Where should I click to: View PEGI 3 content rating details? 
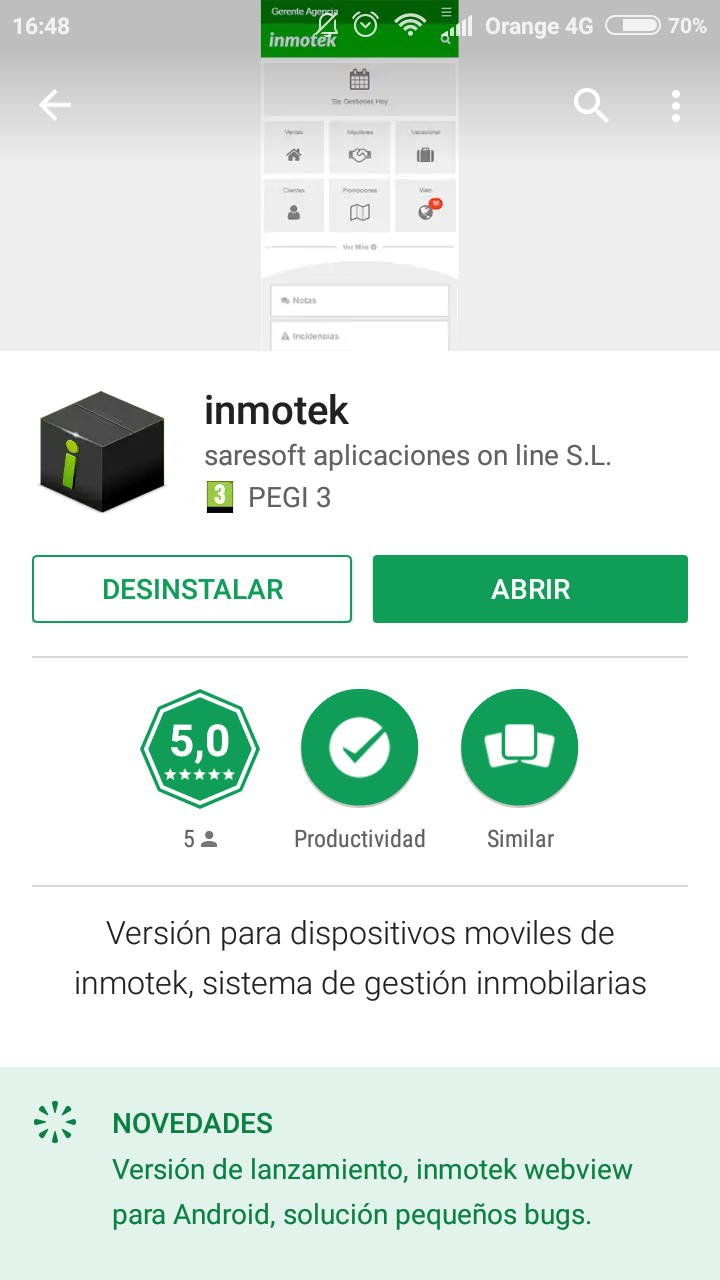coord(270,497)
